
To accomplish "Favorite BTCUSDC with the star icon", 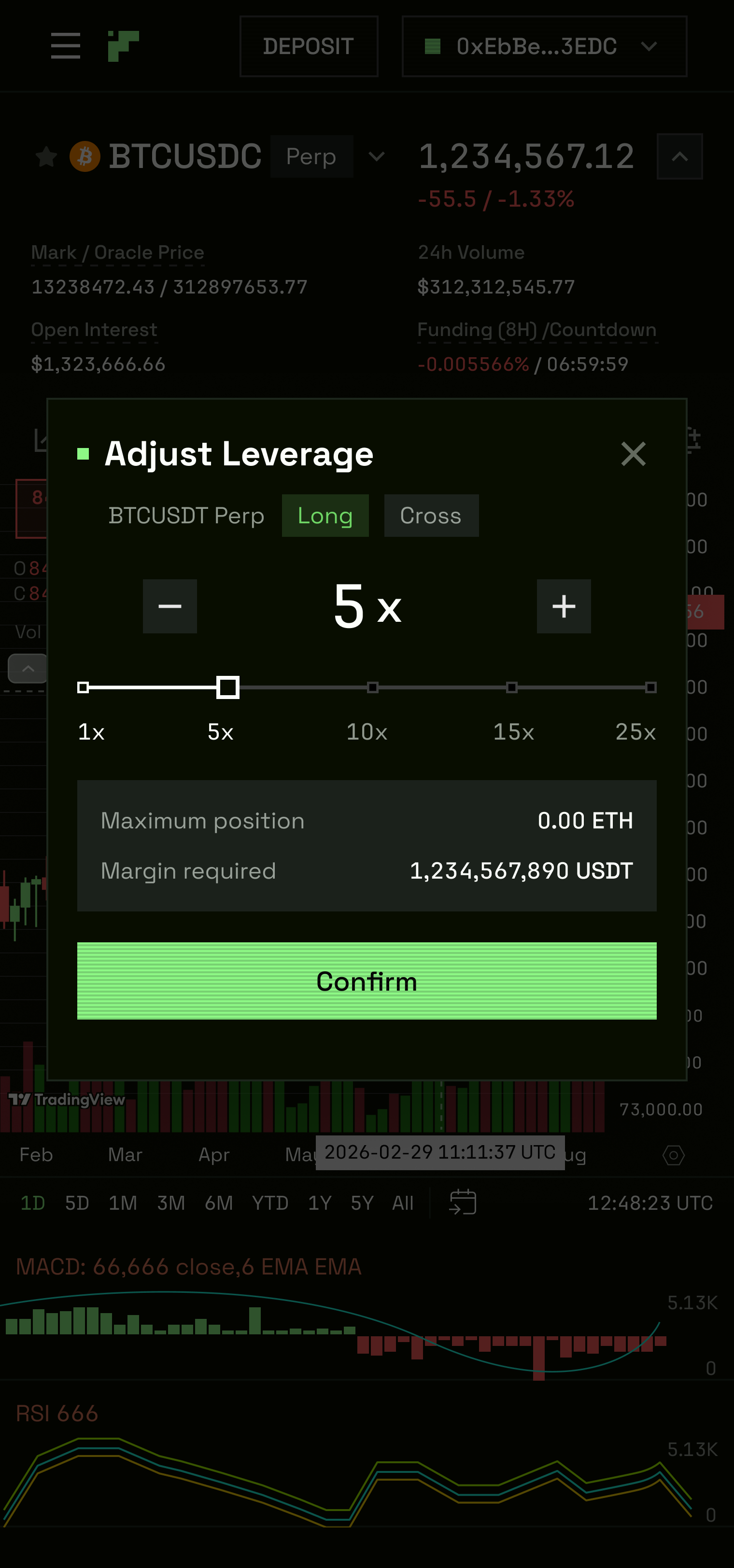I will [x=46, y=156].
